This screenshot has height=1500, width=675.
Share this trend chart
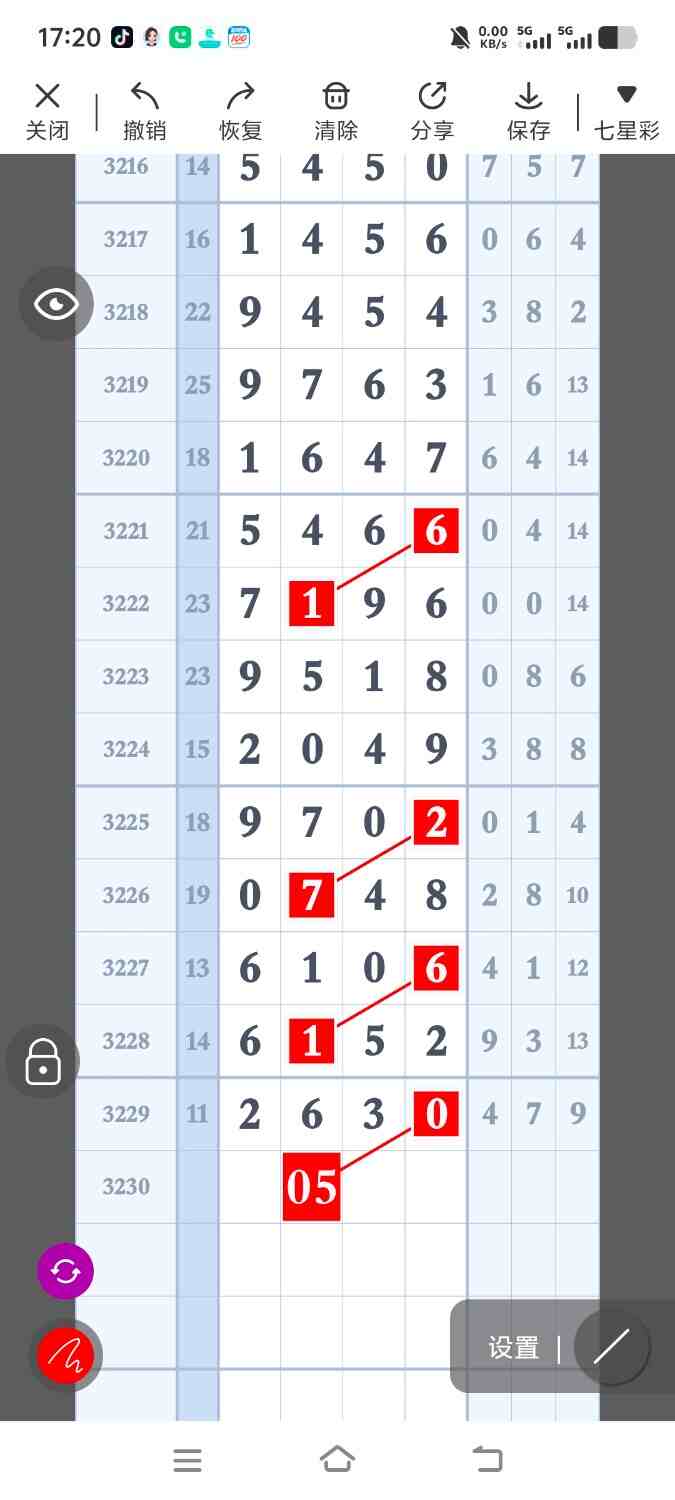432,111
